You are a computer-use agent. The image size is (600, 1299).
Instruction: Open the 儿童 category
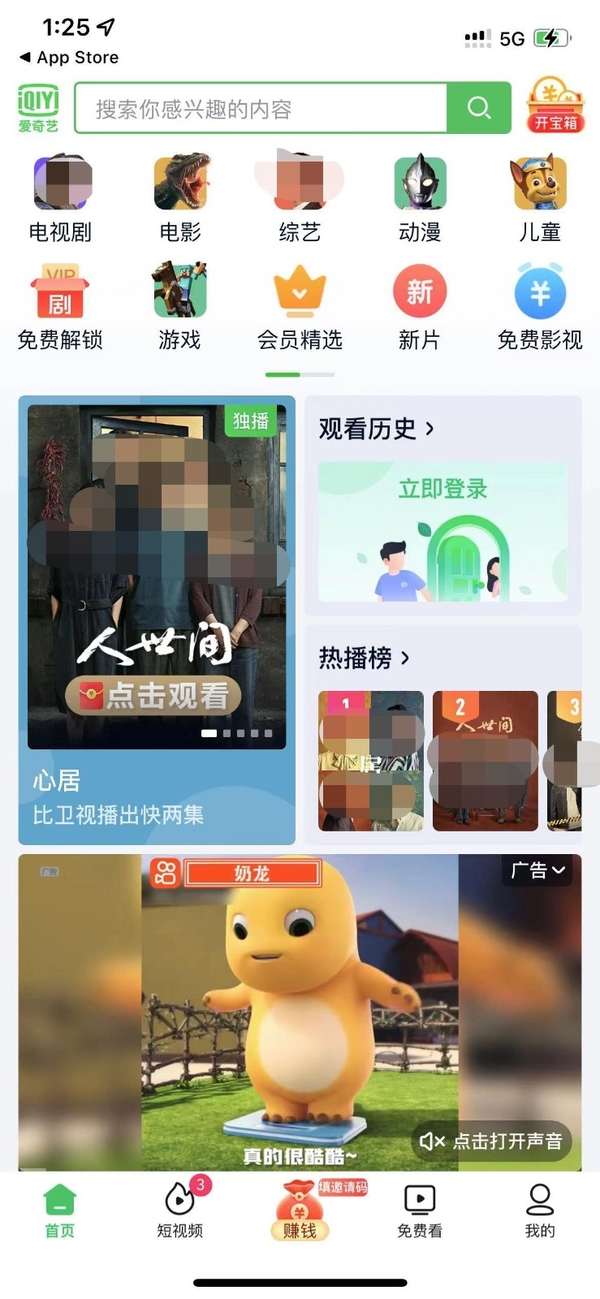tap(539, 199)
